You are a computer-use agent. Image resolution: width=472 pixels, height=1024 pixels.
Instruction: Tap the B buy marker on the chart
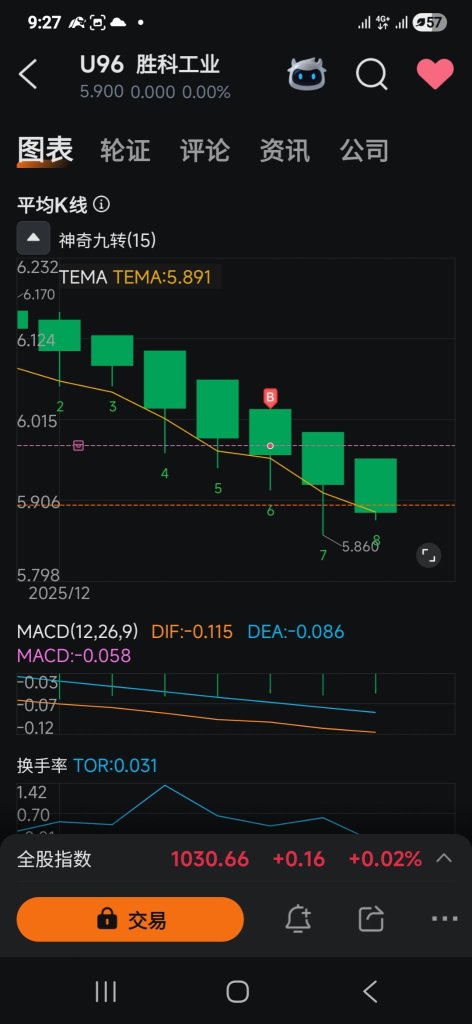pos(270,396)
